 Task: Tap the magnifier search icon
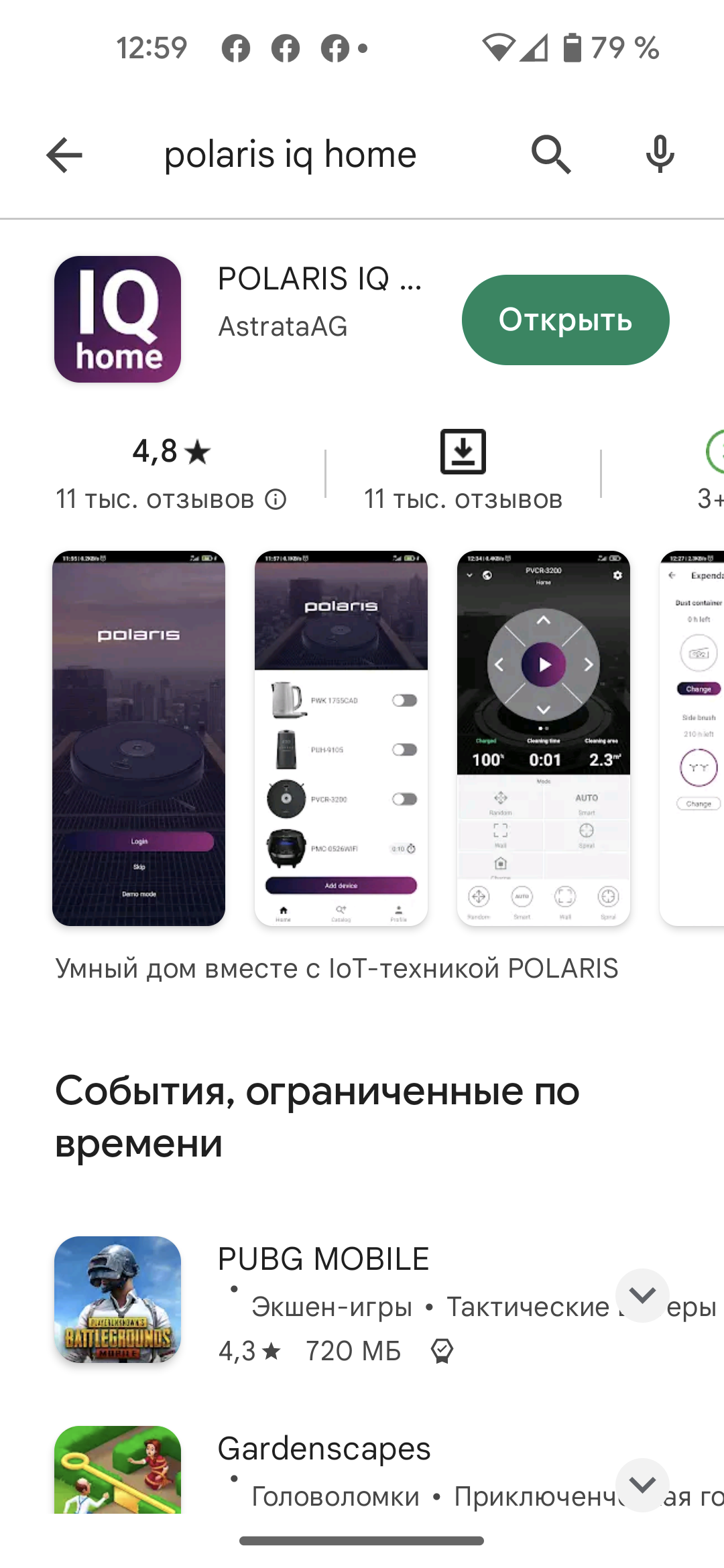pyautogui.click(x=551, y=155)
